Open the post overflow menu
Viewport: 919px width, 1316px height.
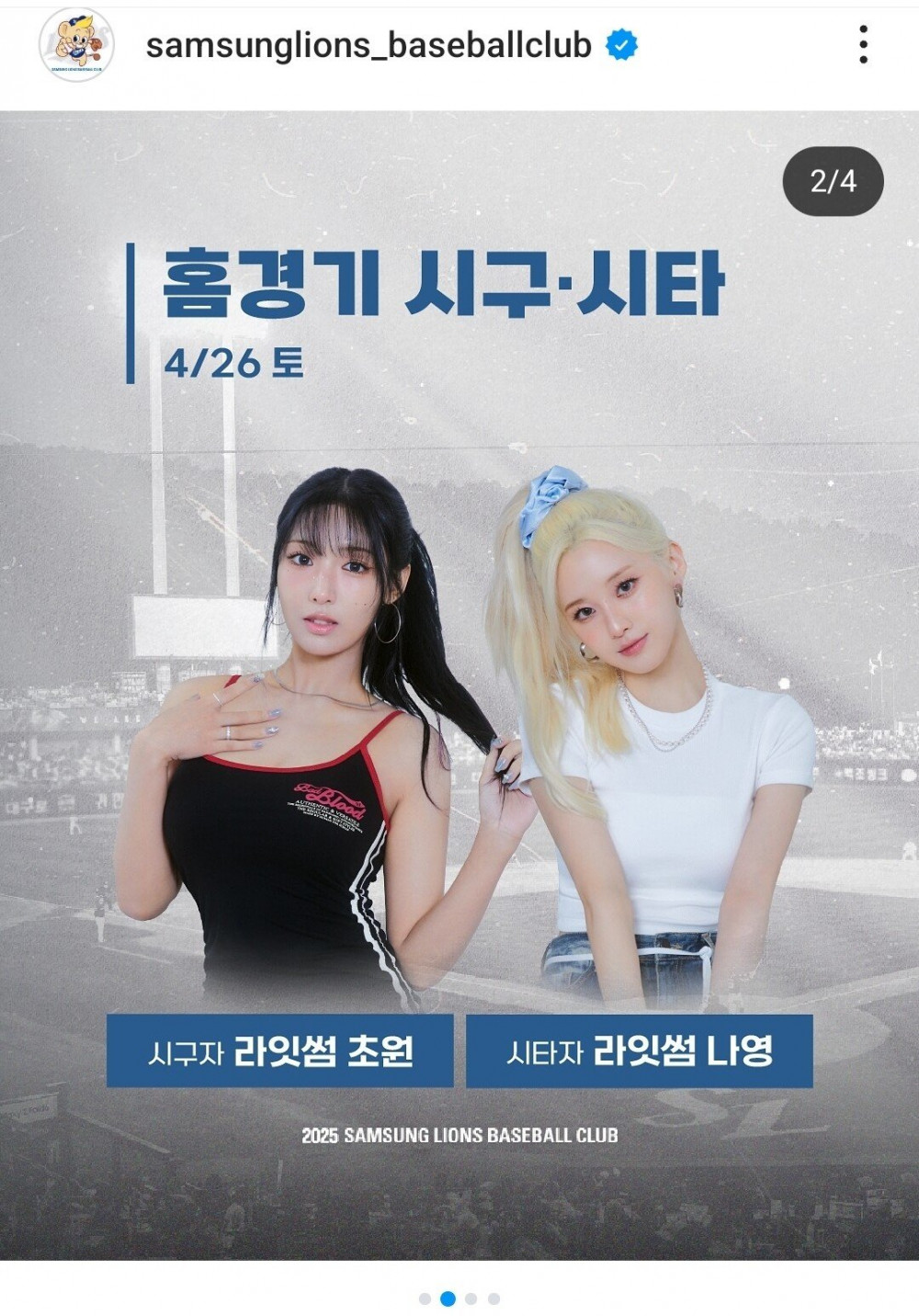pos(863,45)
